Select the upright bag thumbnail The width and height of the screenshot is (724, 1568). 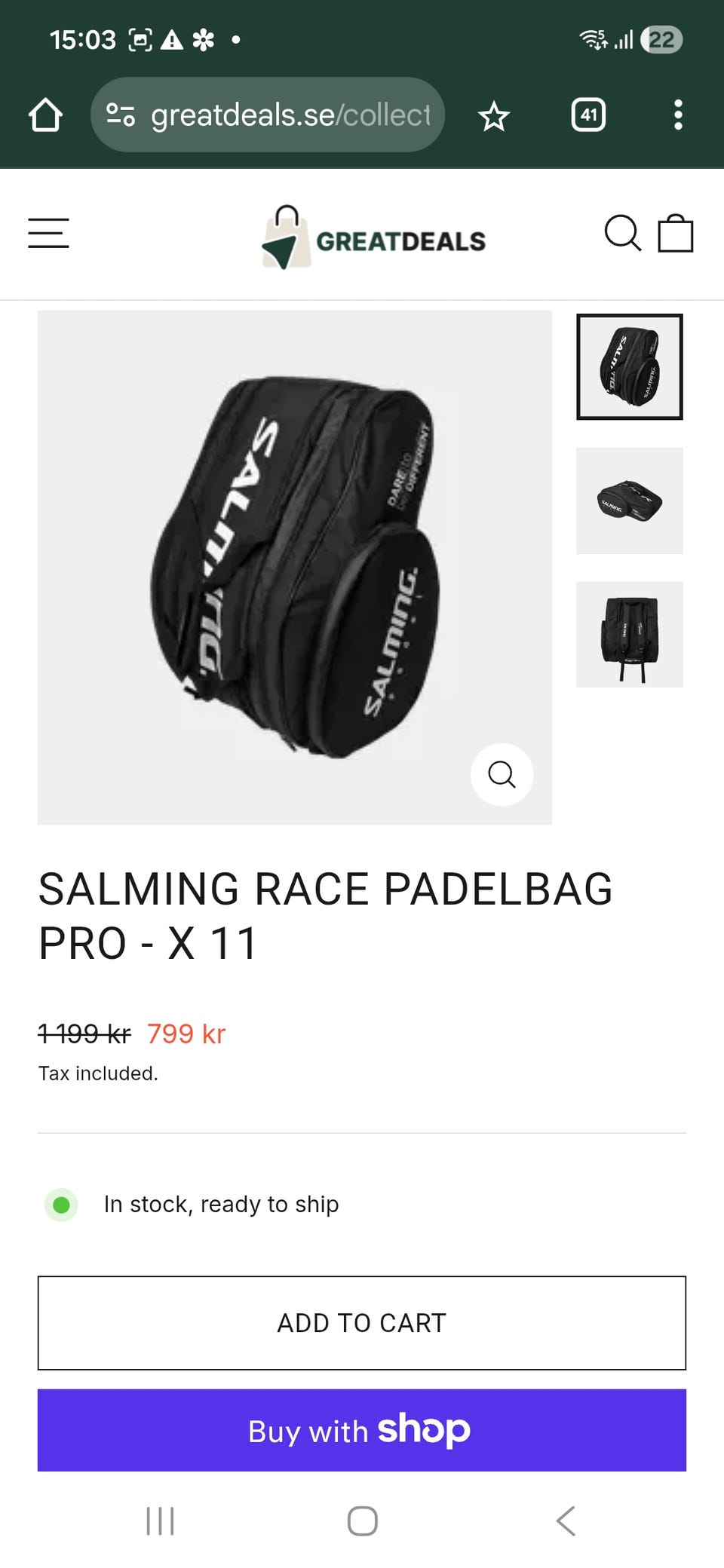point(630,367)
